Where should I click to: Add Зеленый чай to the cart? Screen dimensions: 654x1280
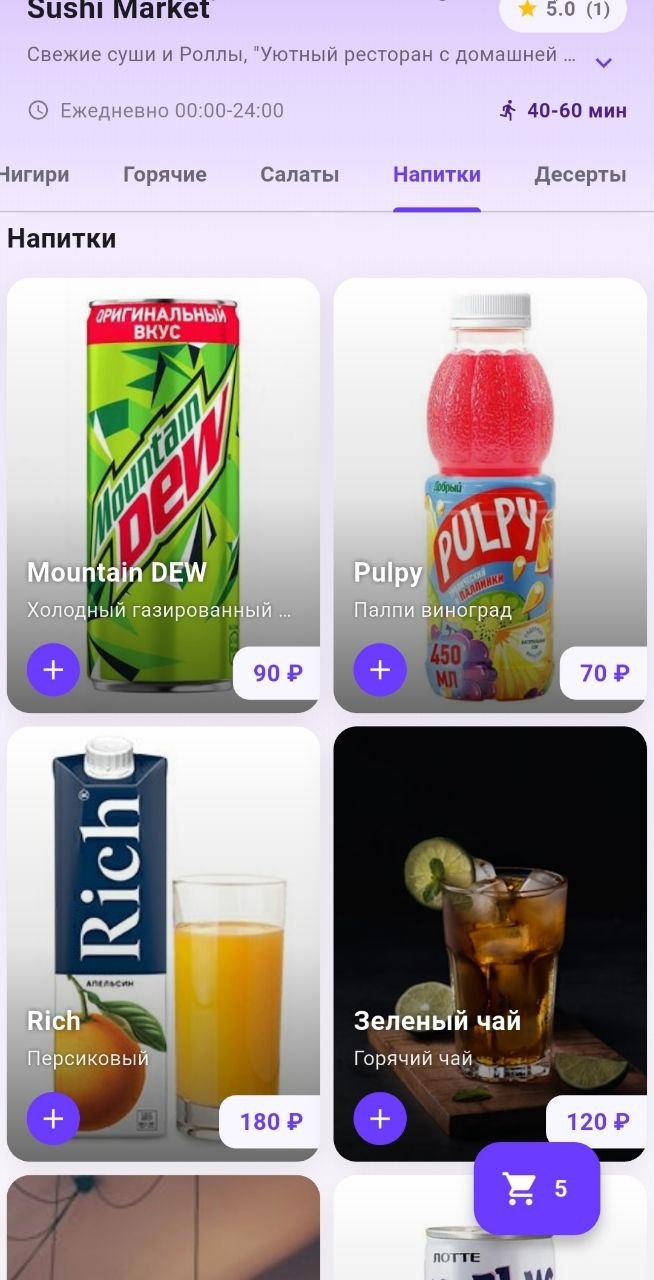tap(380, 1118)
